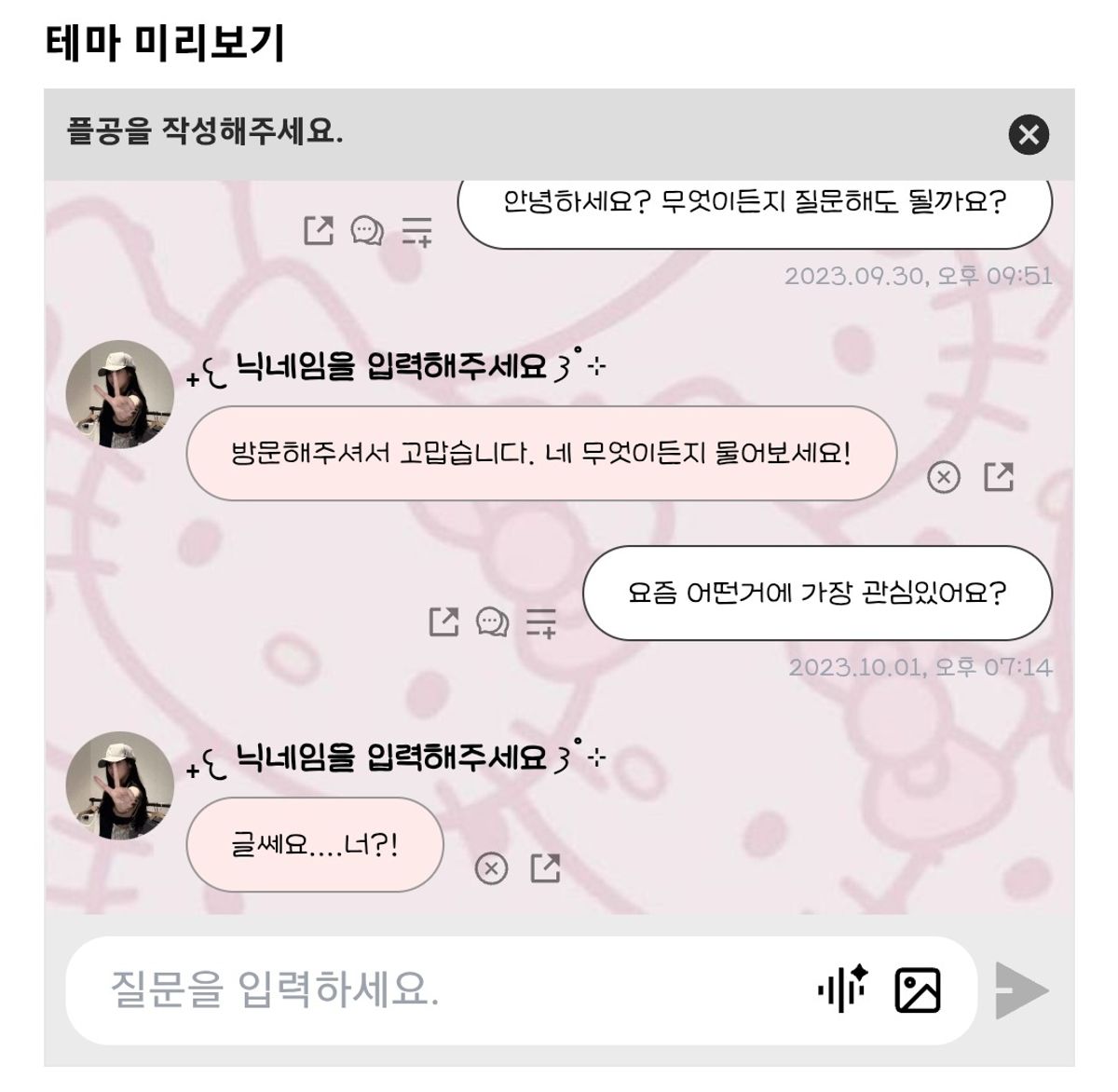This screenshot has width=1118, height=1092.
Task: Delete the '방문해주셔서 고맙습니다' answer
Action: [944, 478]
